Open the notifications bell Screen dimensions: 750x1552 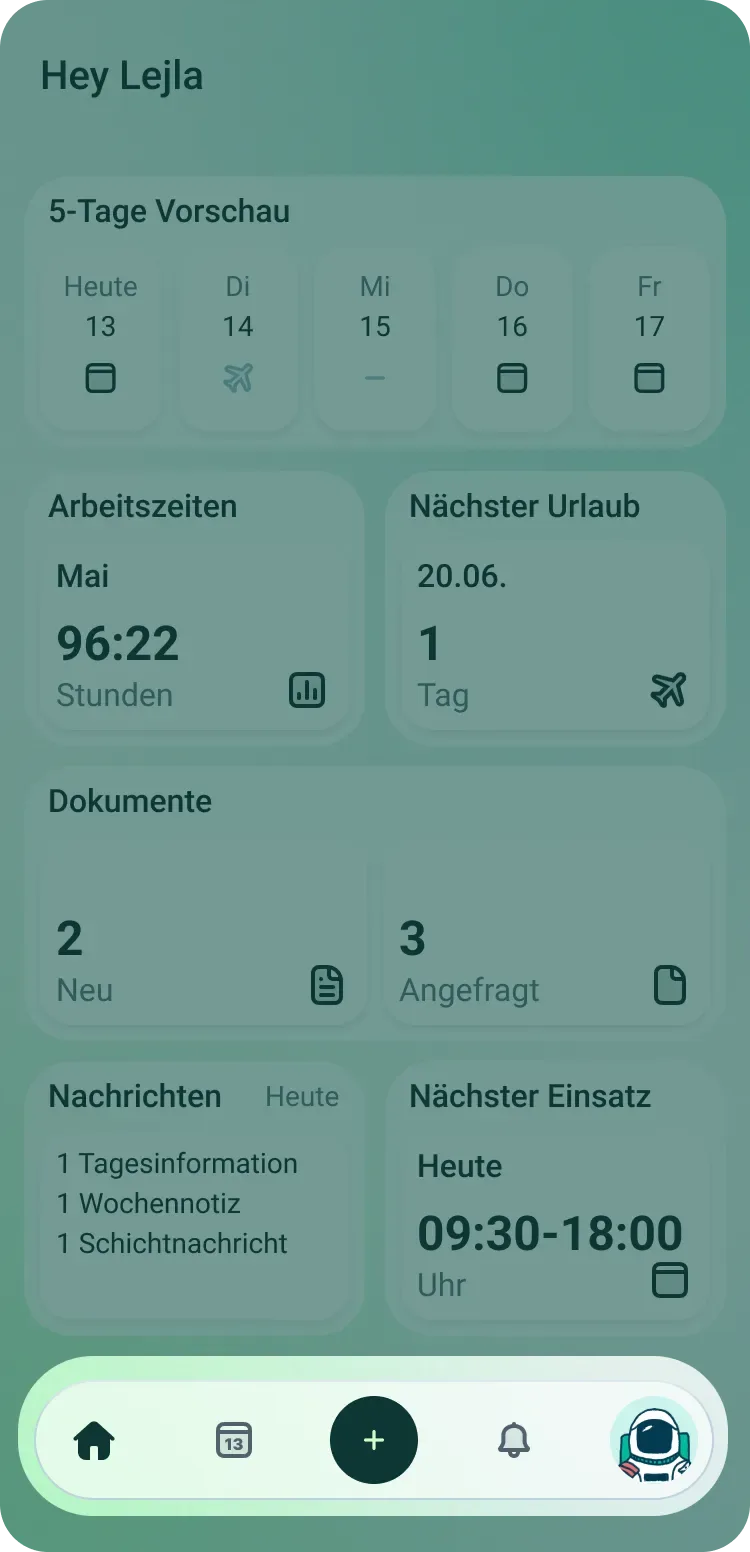click(514, 1441)
